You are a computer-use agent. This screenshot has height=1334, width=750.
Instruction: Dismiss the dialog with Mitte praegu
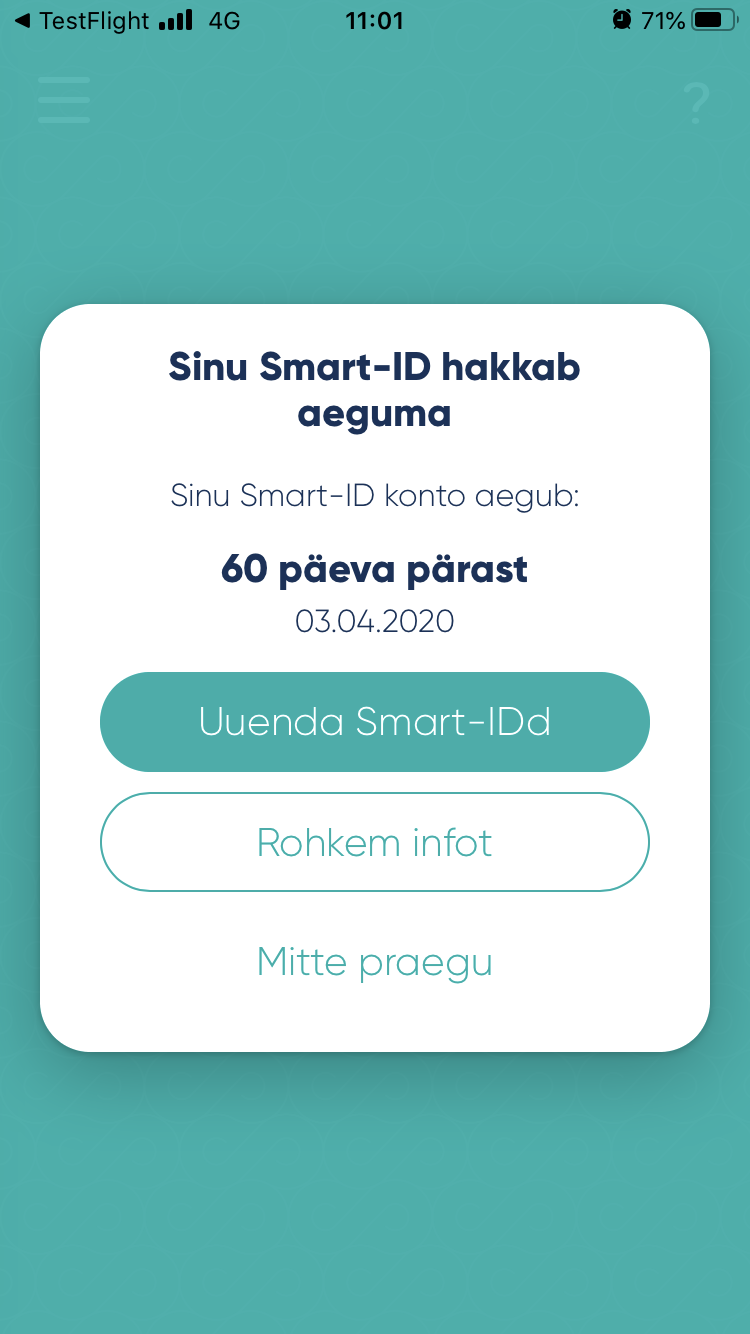point(375,962)
